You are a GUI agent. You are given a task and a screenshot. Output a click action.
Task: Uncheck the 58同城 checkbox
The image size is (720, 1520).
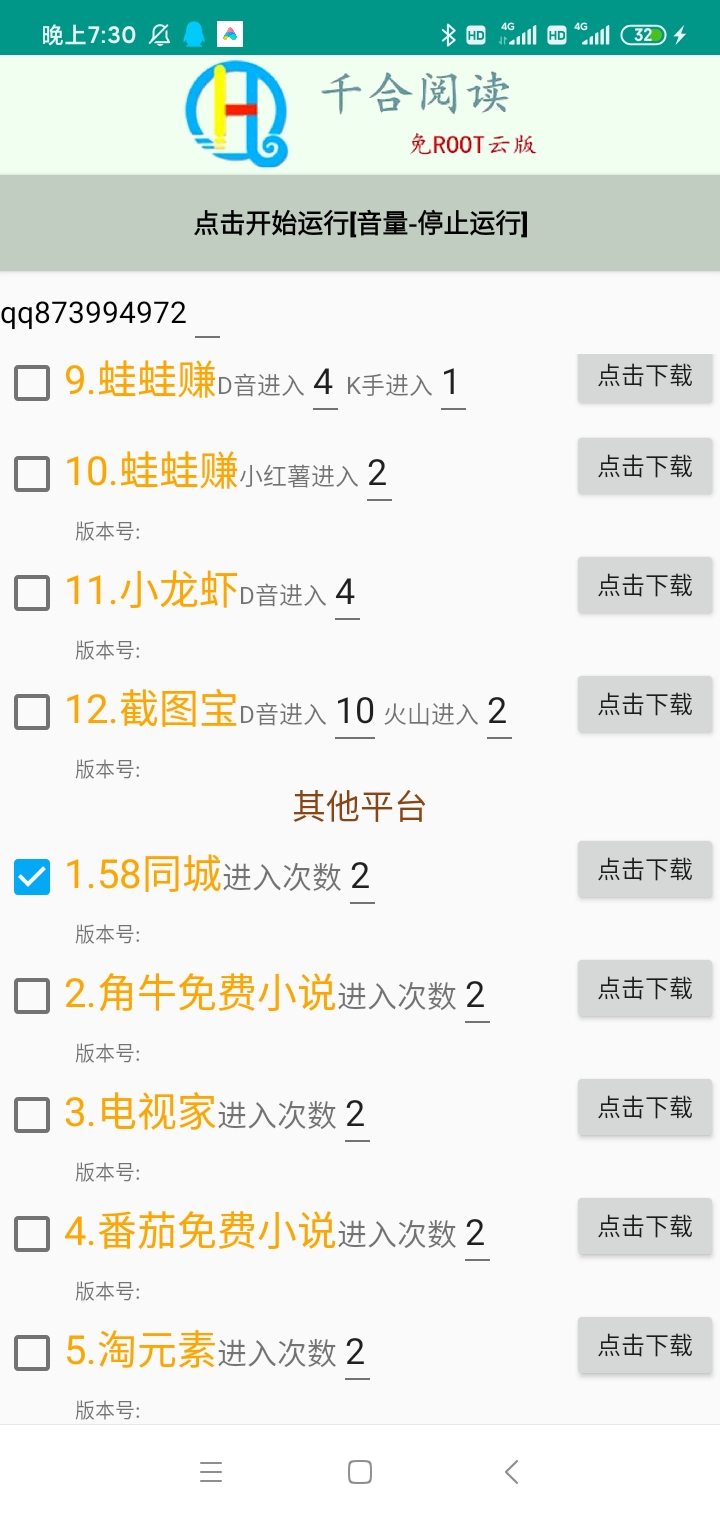click(31, 877)
